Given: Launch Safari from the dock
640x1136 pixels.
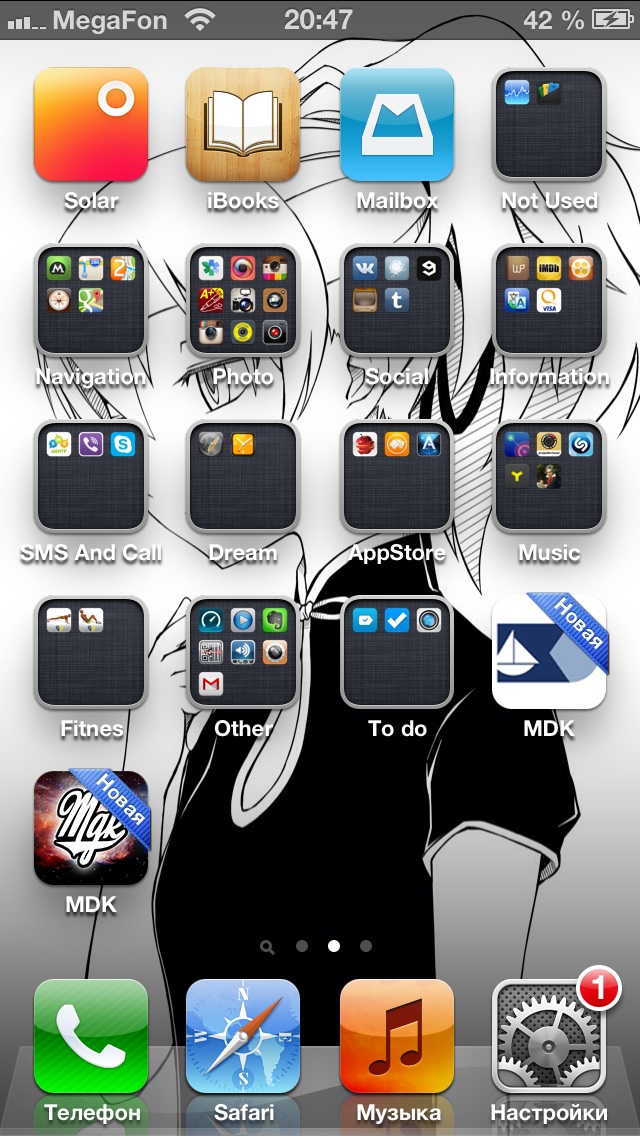Looking at the screenshot, I should click(x=243, y=1036).
